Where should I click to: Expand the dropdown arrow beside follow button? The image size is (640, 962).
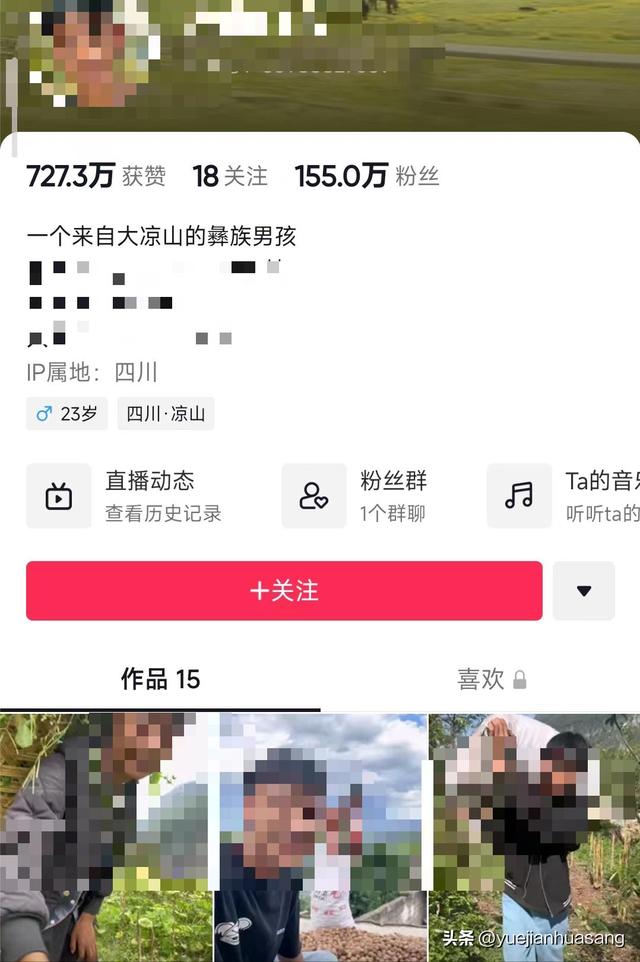tap(584, 591)
